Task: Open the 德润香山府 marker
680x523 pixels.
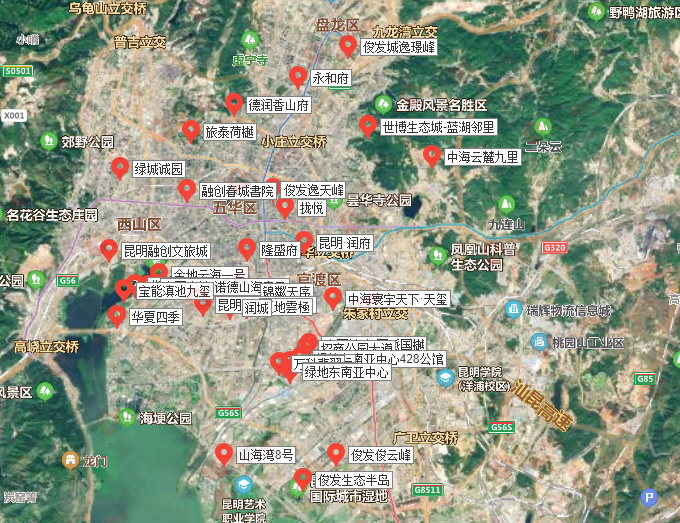Action: (x=234, y=103)
